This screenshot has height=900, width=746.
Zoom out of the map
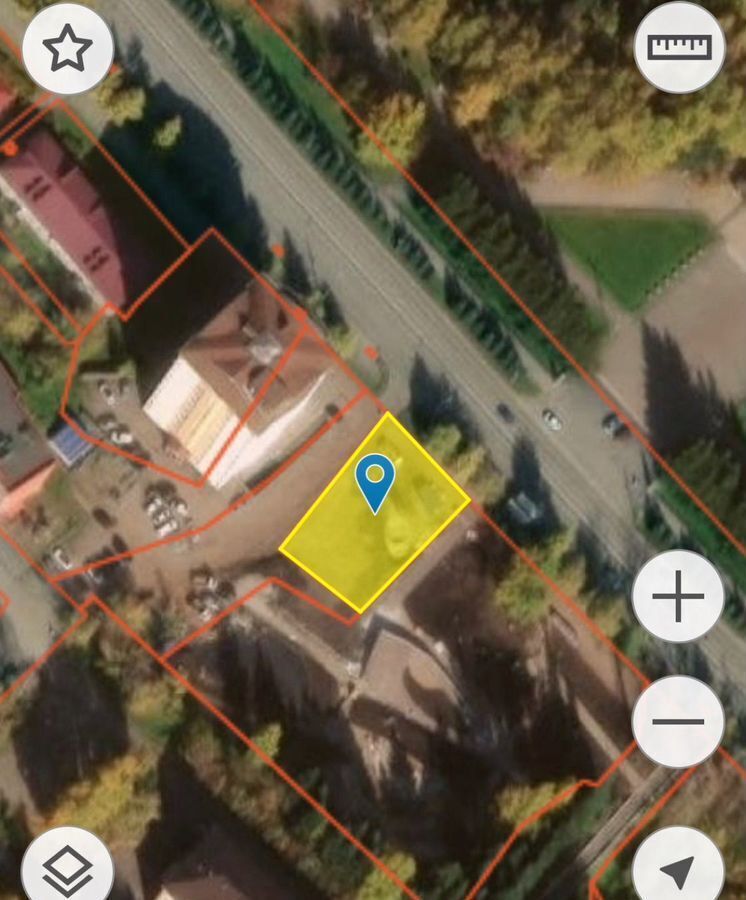(x=678, y=721)
